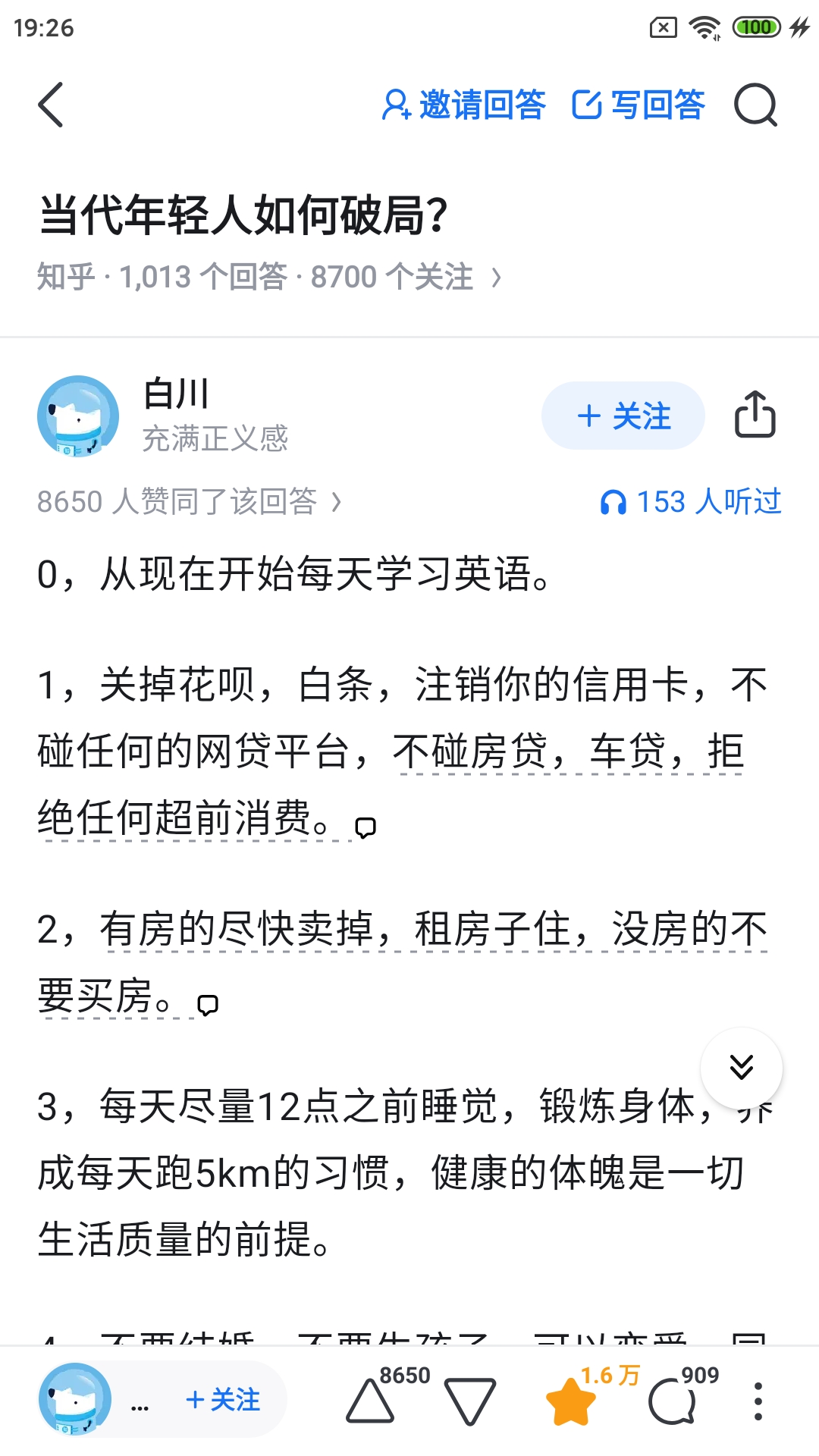Open 白川's profile avatar beside the name
The width and height of the screenshot is (819, 1456).
click(x=78, y=416)
